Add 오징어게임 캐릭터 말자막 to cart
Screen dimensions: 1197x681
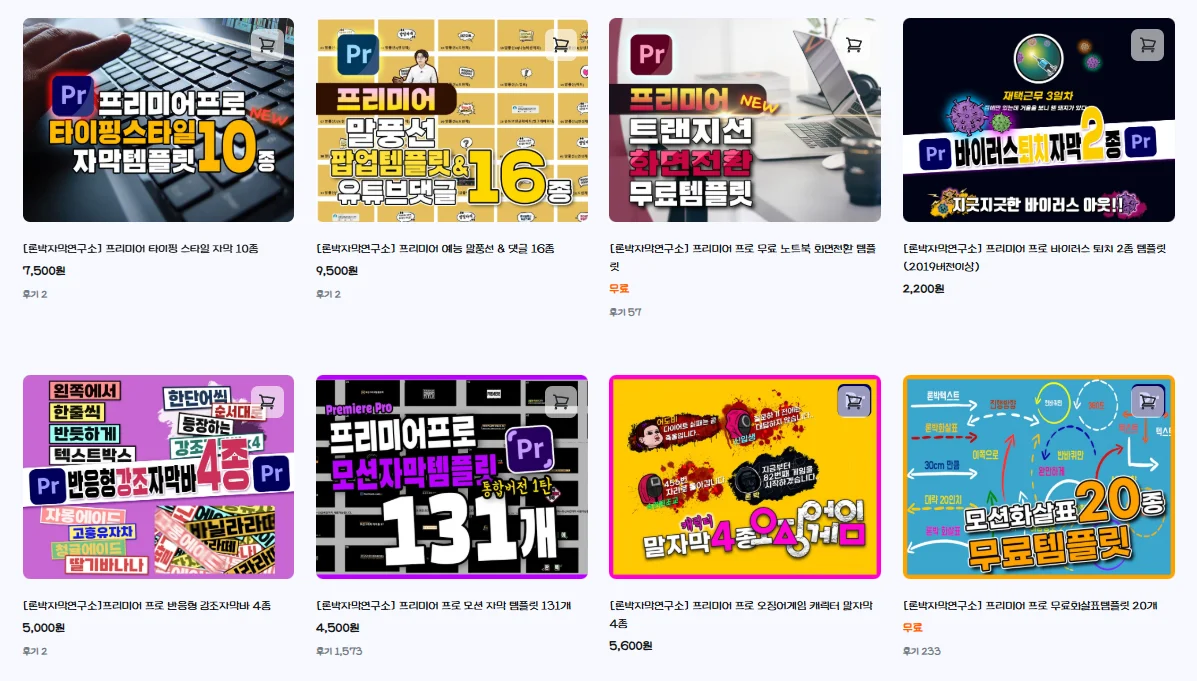point(854,402)
